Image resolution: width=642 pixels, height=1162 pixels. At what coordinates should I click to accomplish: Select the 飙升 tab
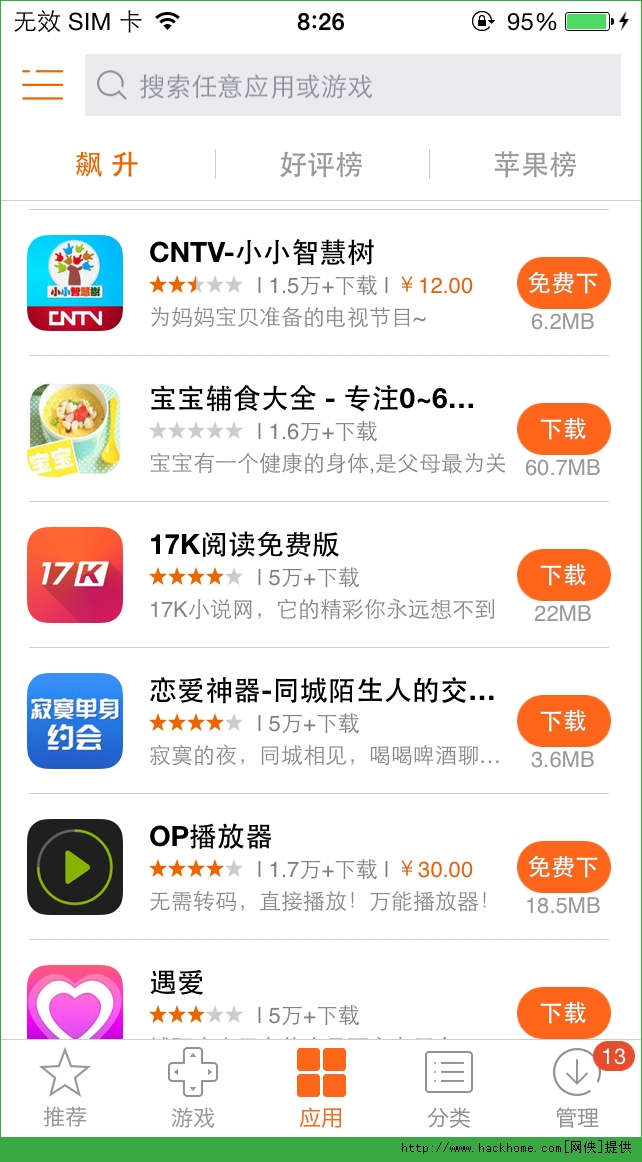(107, 164)
